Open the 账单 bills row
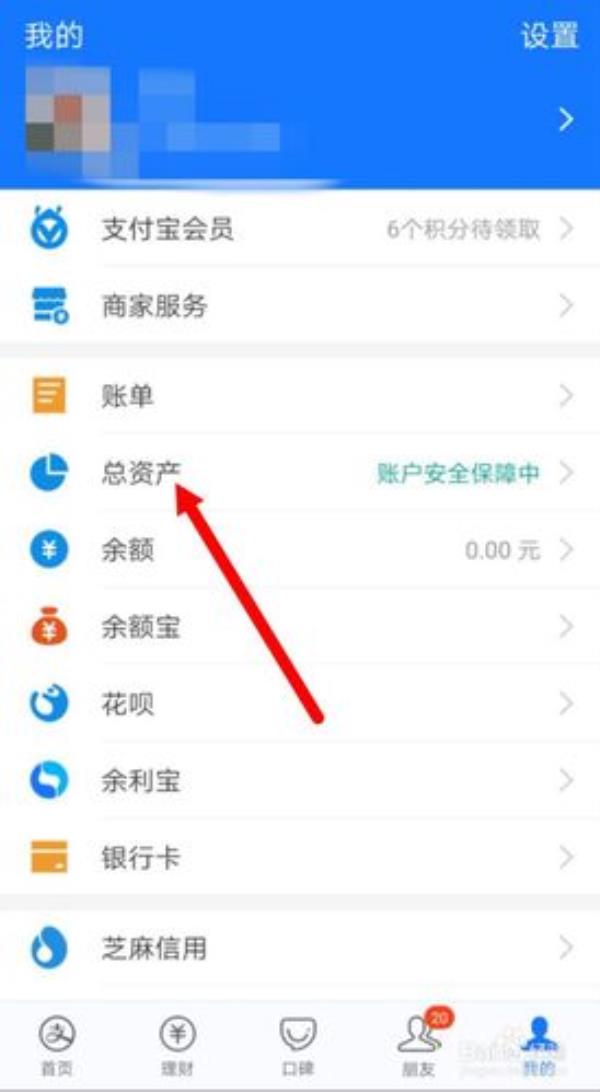The width and height of the screenshot is (600, 1092). [x=300, y=397]
